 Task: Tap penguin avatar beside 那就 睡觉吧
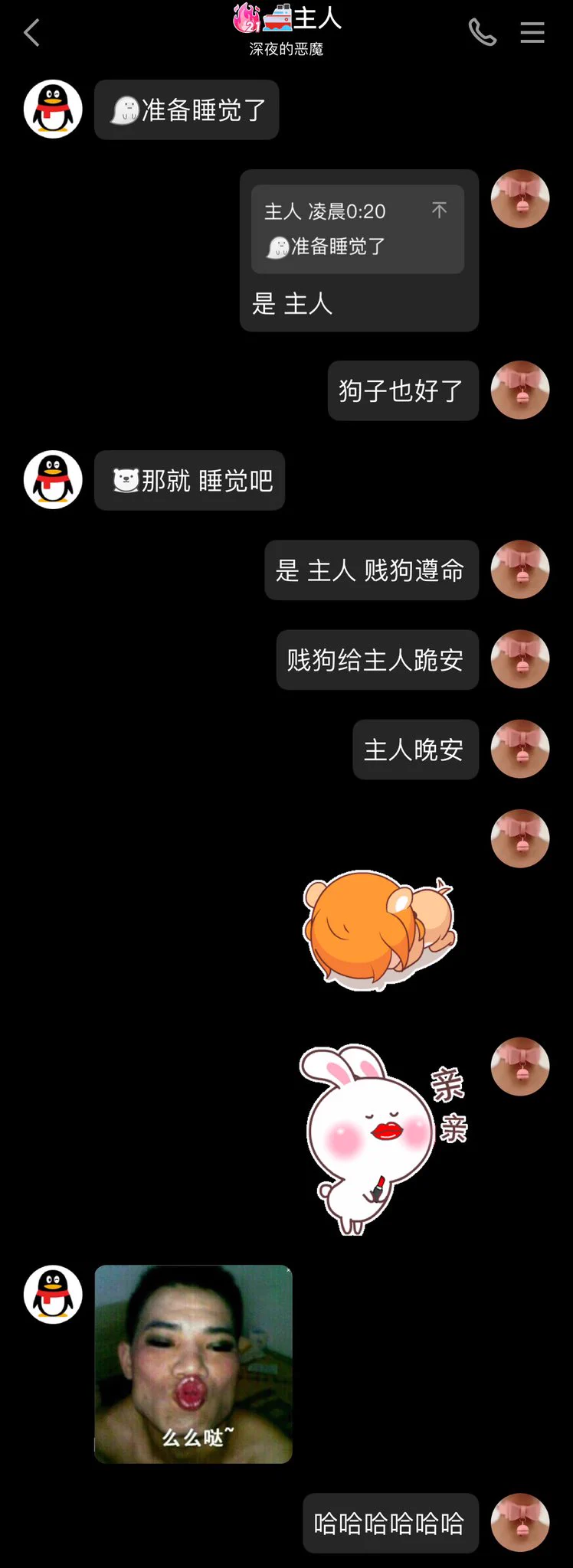click(x=53, y=480)
